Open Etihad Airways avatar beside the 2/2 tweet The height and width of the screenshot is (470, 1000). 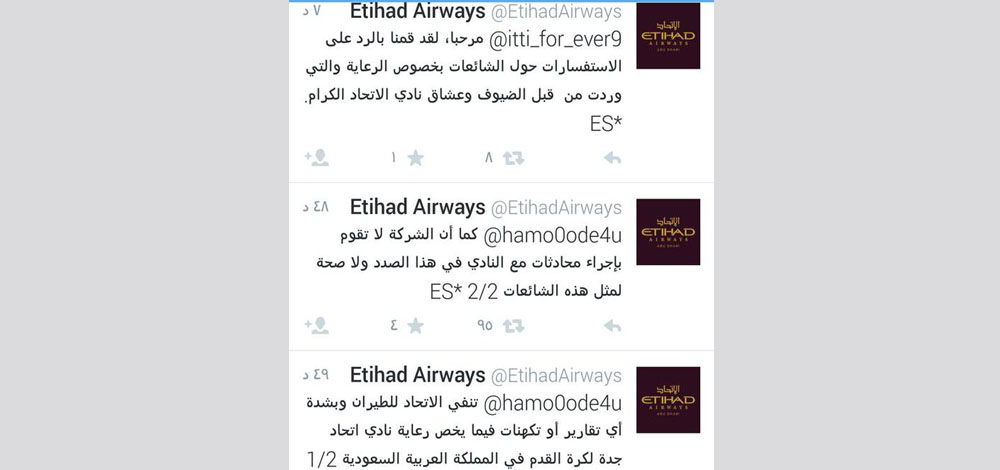[668, 231]
